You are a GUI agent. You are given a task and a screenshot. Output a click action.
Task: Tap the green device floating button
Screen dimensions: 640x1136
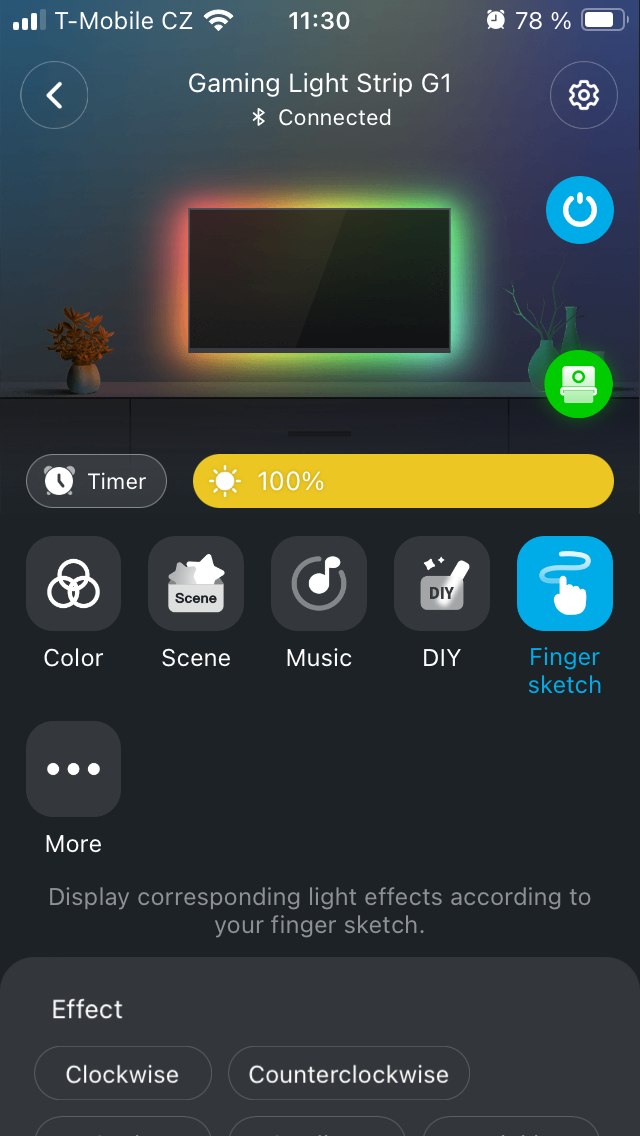[x=578, y=383]
